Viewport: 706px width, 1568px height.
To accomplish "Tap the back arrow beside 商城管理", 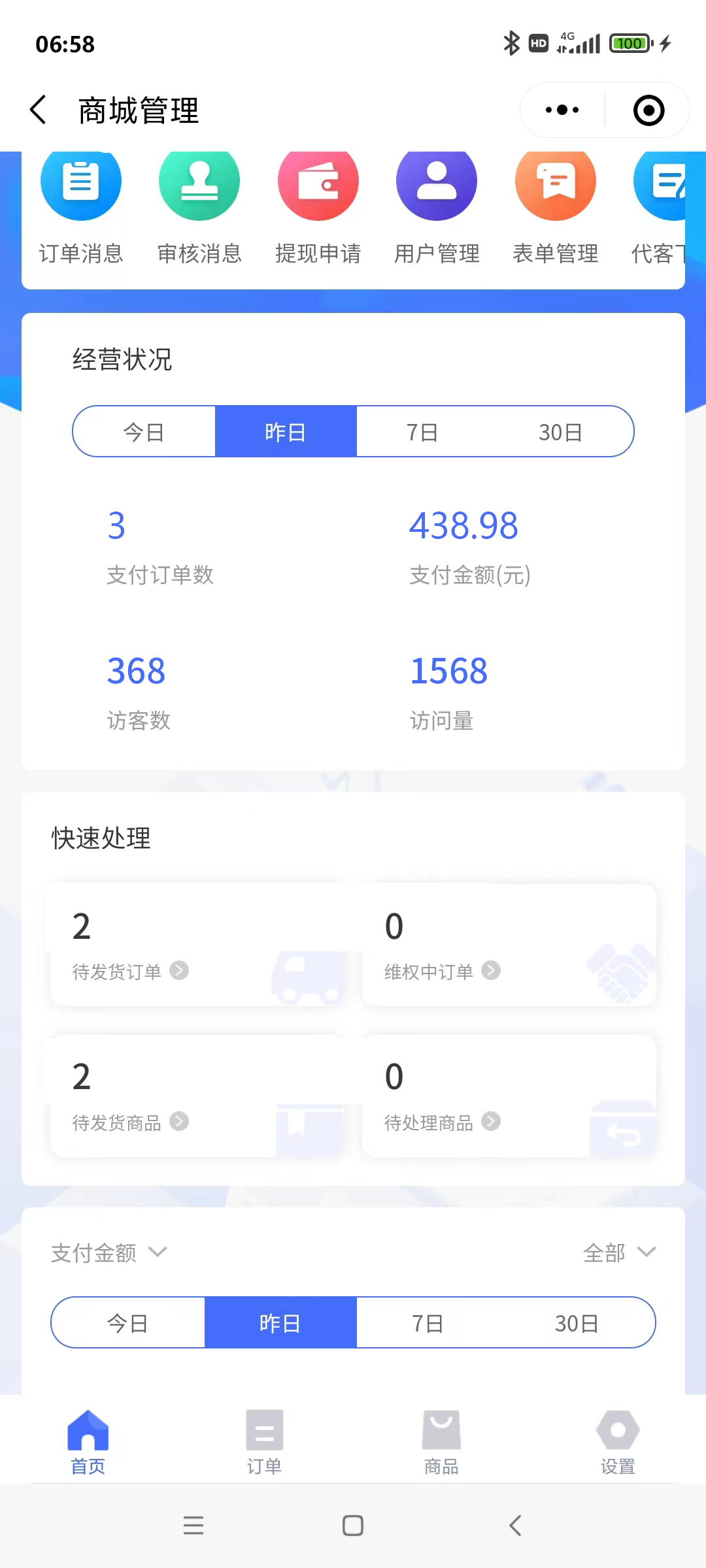I will pyautogui.click(x=37, y=110).
